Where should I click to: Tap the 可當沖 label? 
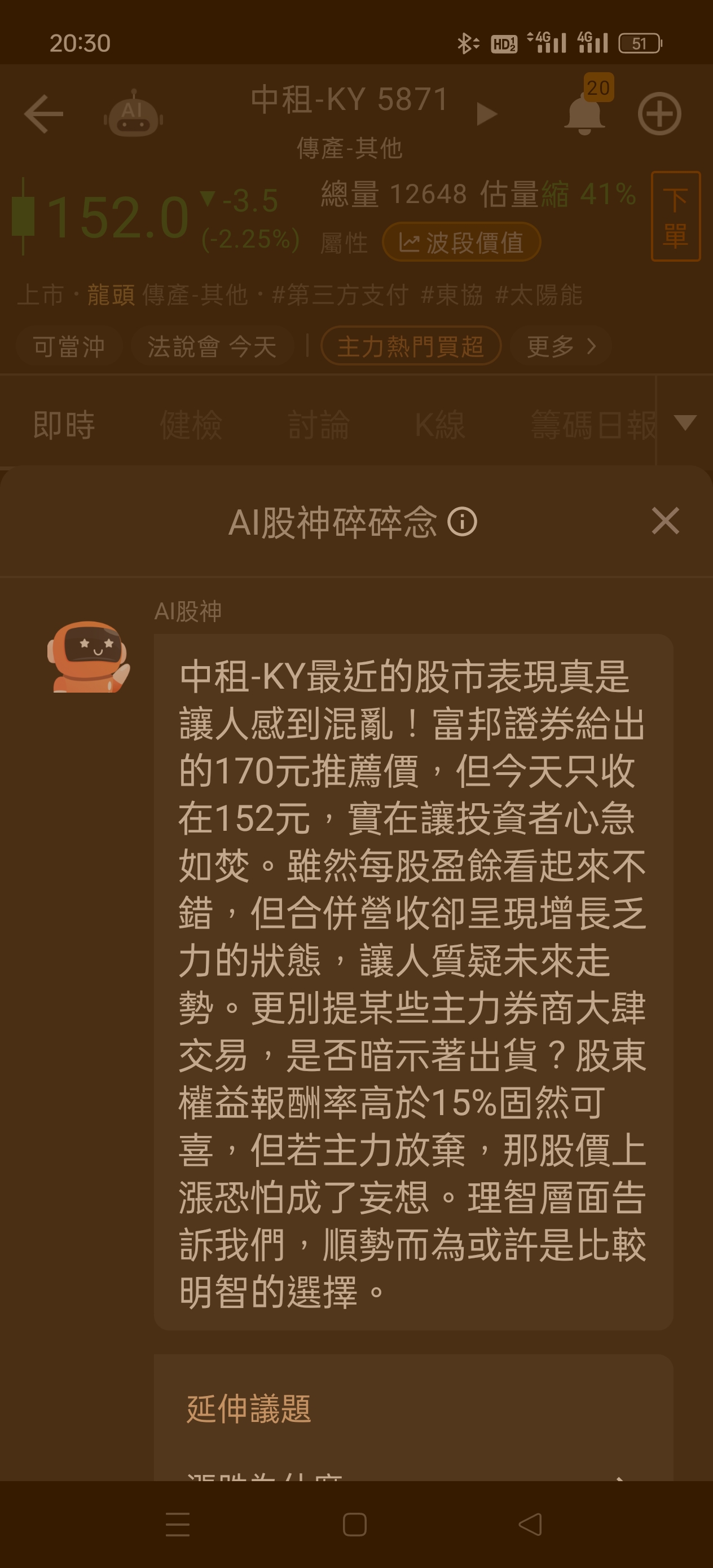pos(68,346)
